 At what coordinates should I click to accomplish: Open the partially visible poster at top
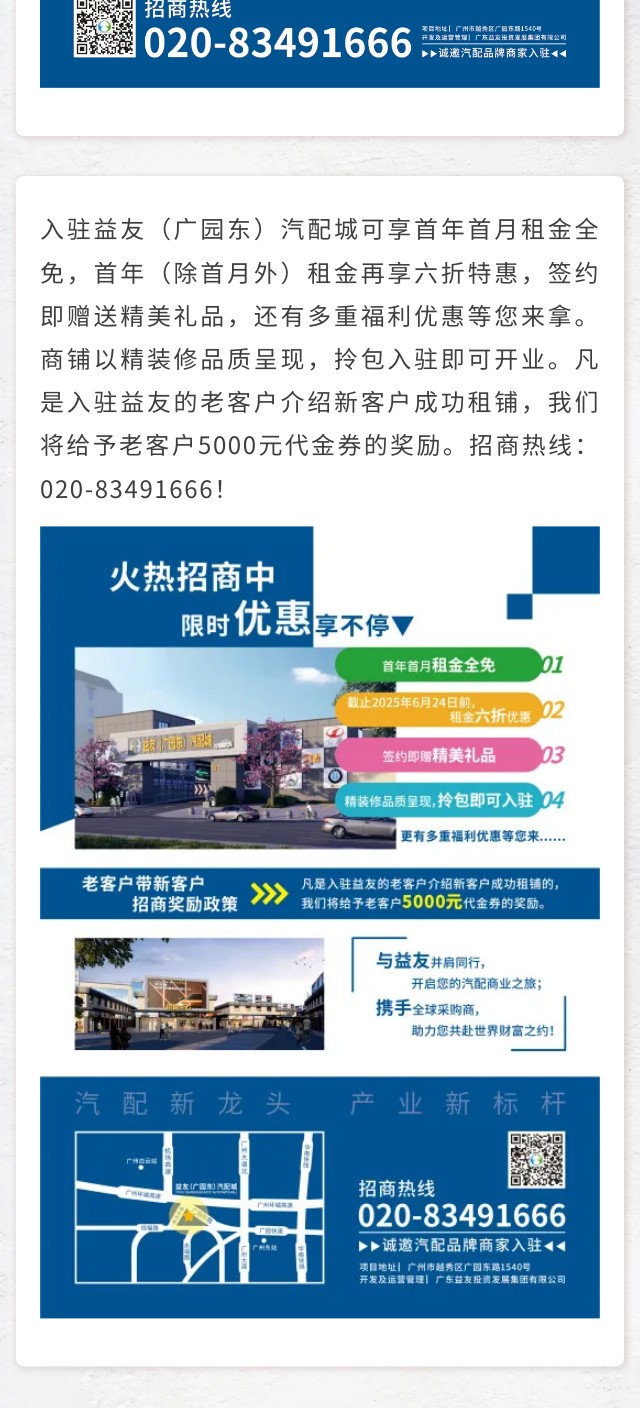pos(320,43)
